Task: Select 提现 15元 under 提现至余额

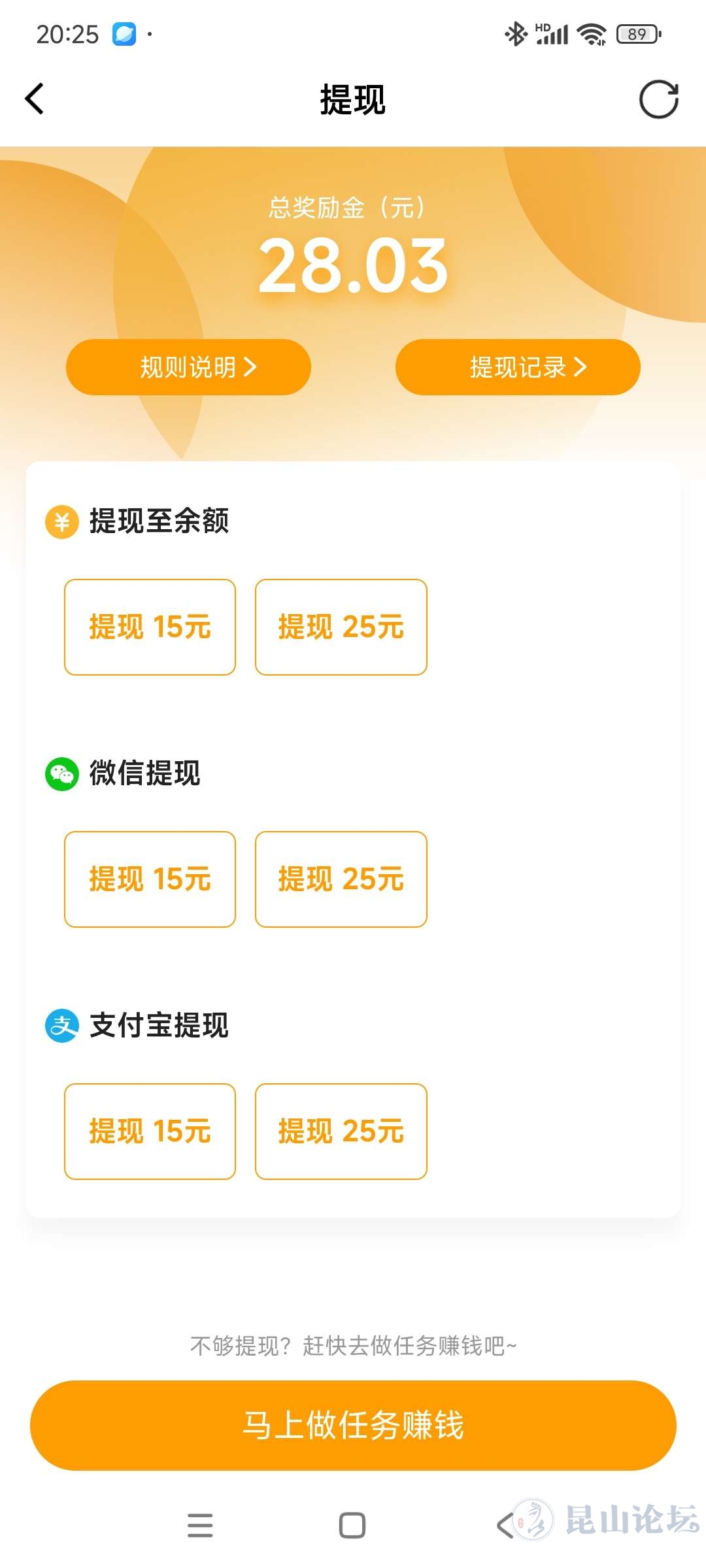Action: [x=150, y=627]
